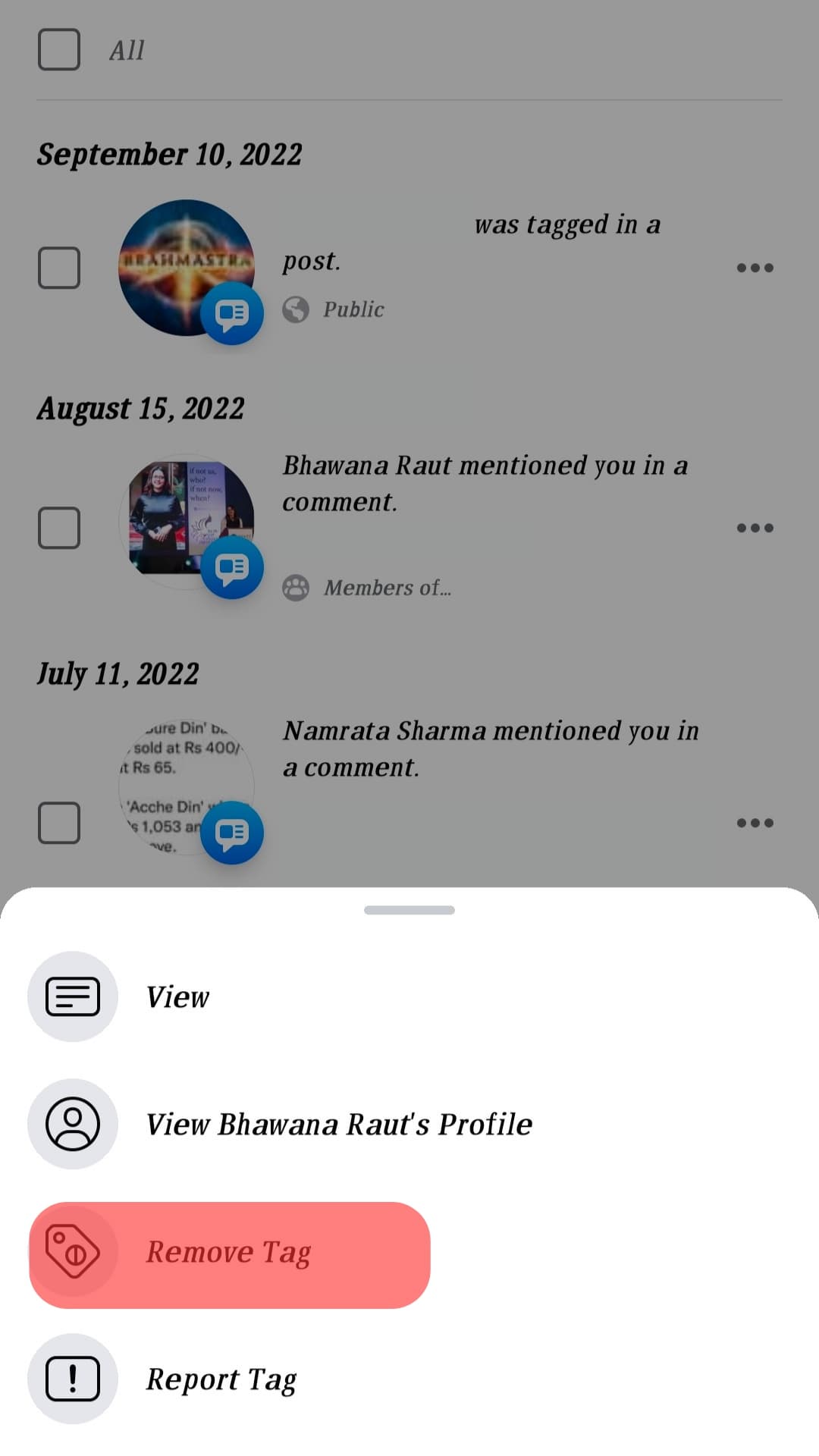Tick the All checkbox

coord(59,50)
